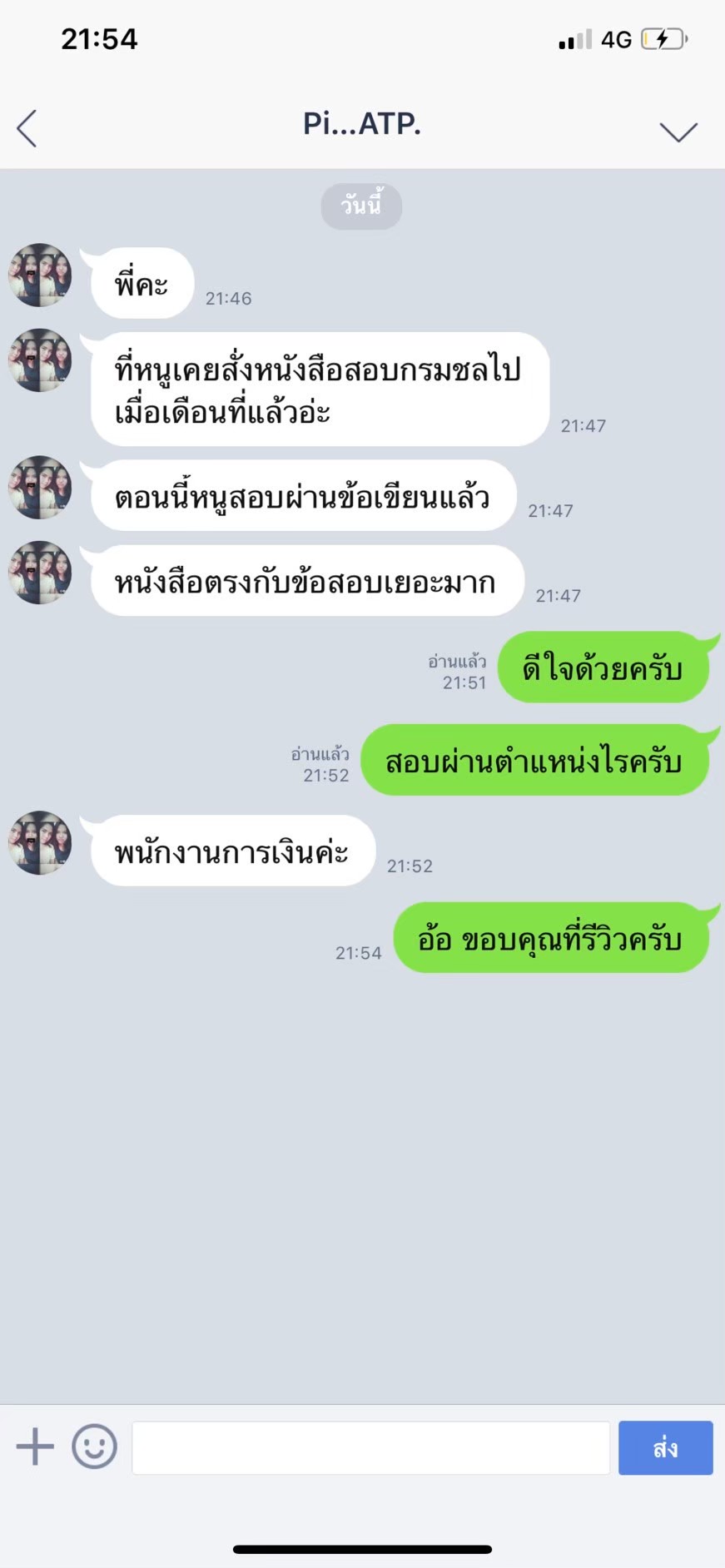Expand the chat options chevron
This screenshot has width=725, height=1568.
678,131
